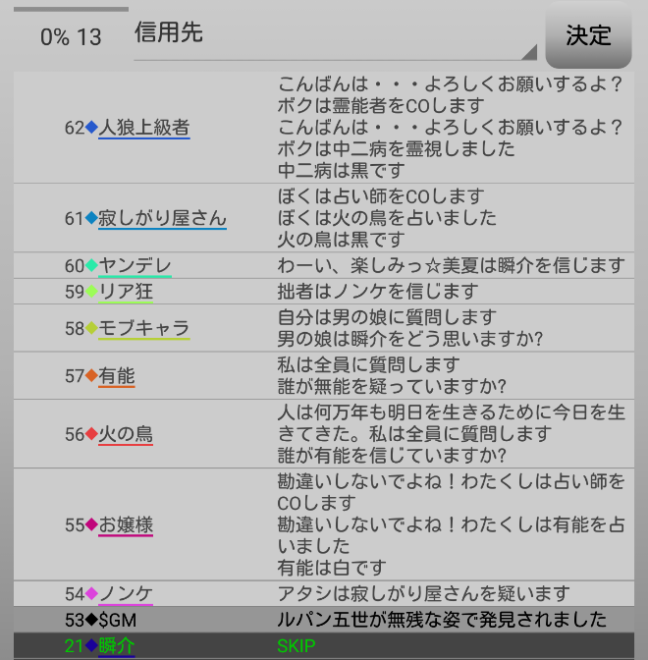
Task: Choose player ヤンデレ
Action: [x=135, y=266]
